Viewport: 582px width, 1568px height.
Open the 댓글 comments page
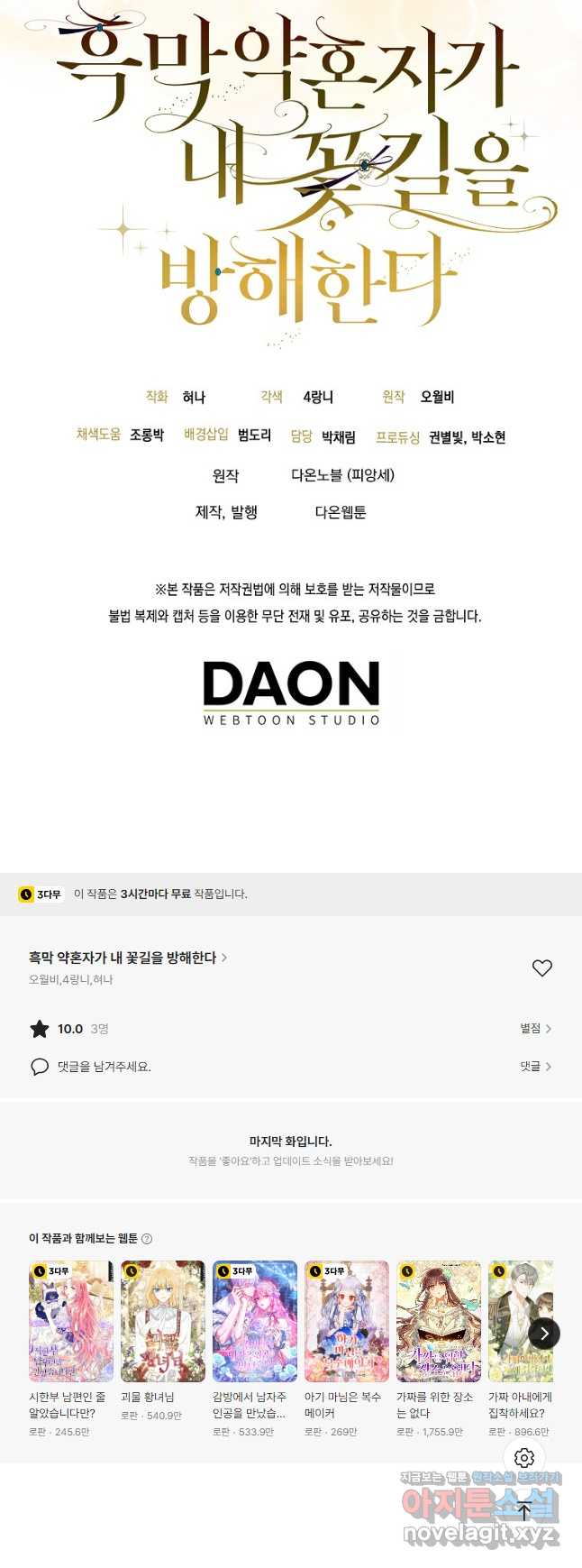(535, 1066)
